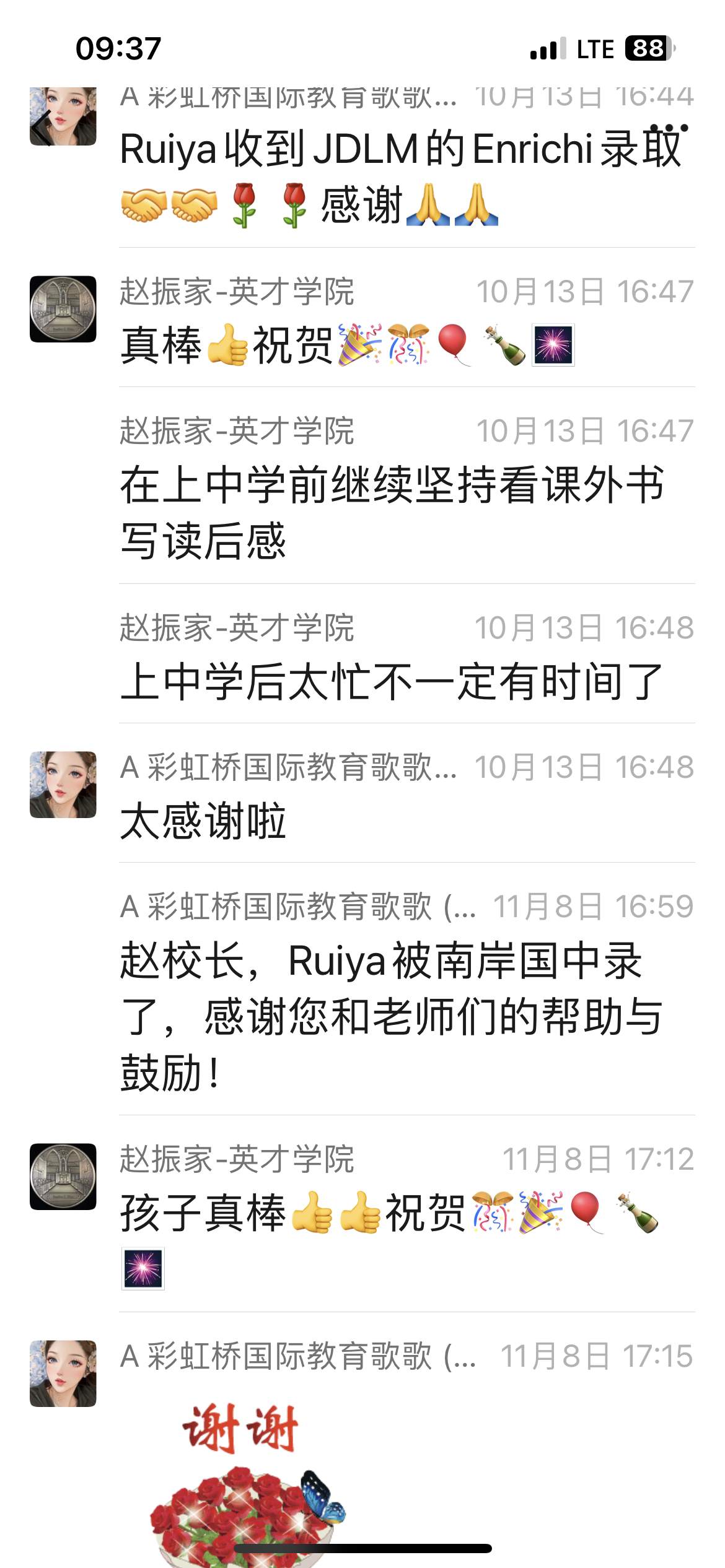Go back using the left arrow
This screenshot has width=725, height=1568.
click(42, 128)
